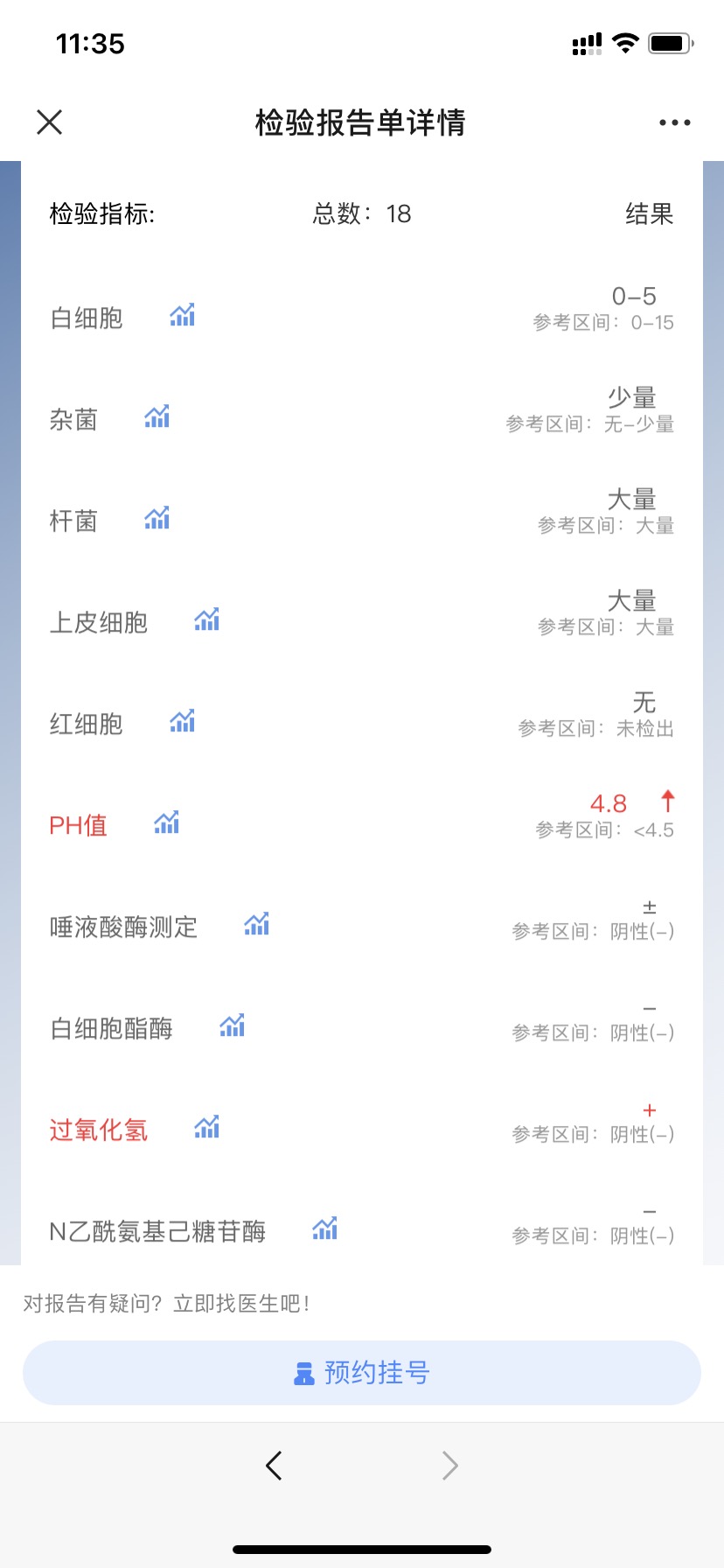This screenshot has height=1568, width=724.
Task: Open the three-dot more options menu
Action: 674,122
